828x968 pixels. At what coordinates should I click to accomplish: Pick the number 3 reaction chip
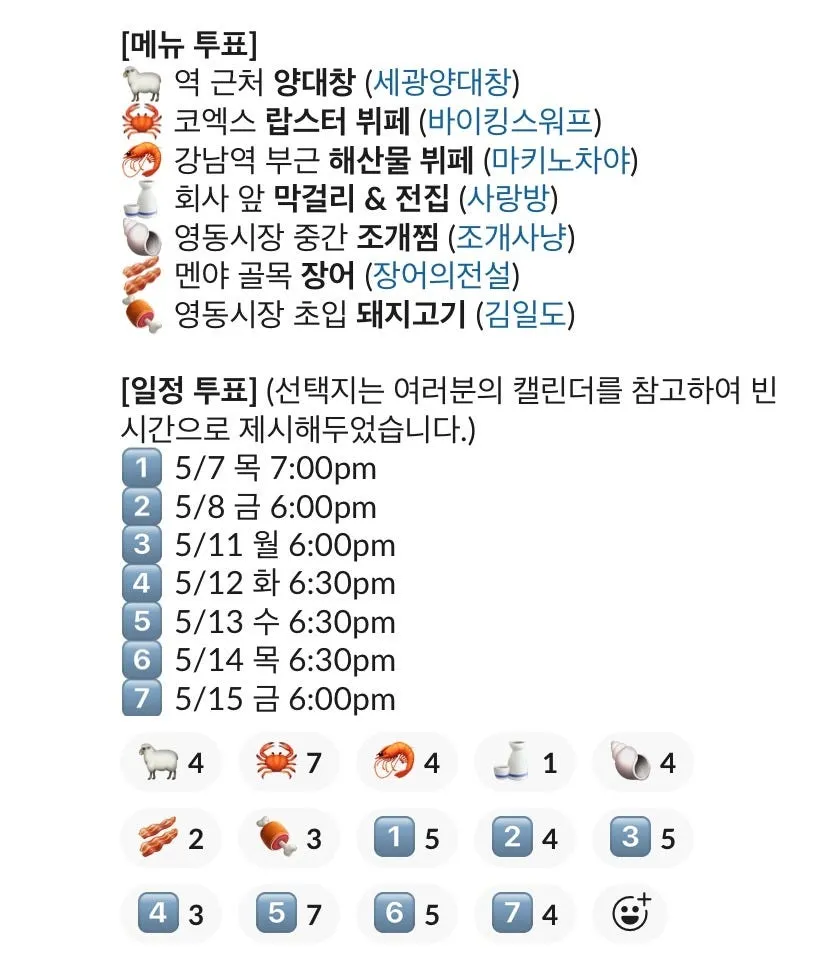pos(643,838)
